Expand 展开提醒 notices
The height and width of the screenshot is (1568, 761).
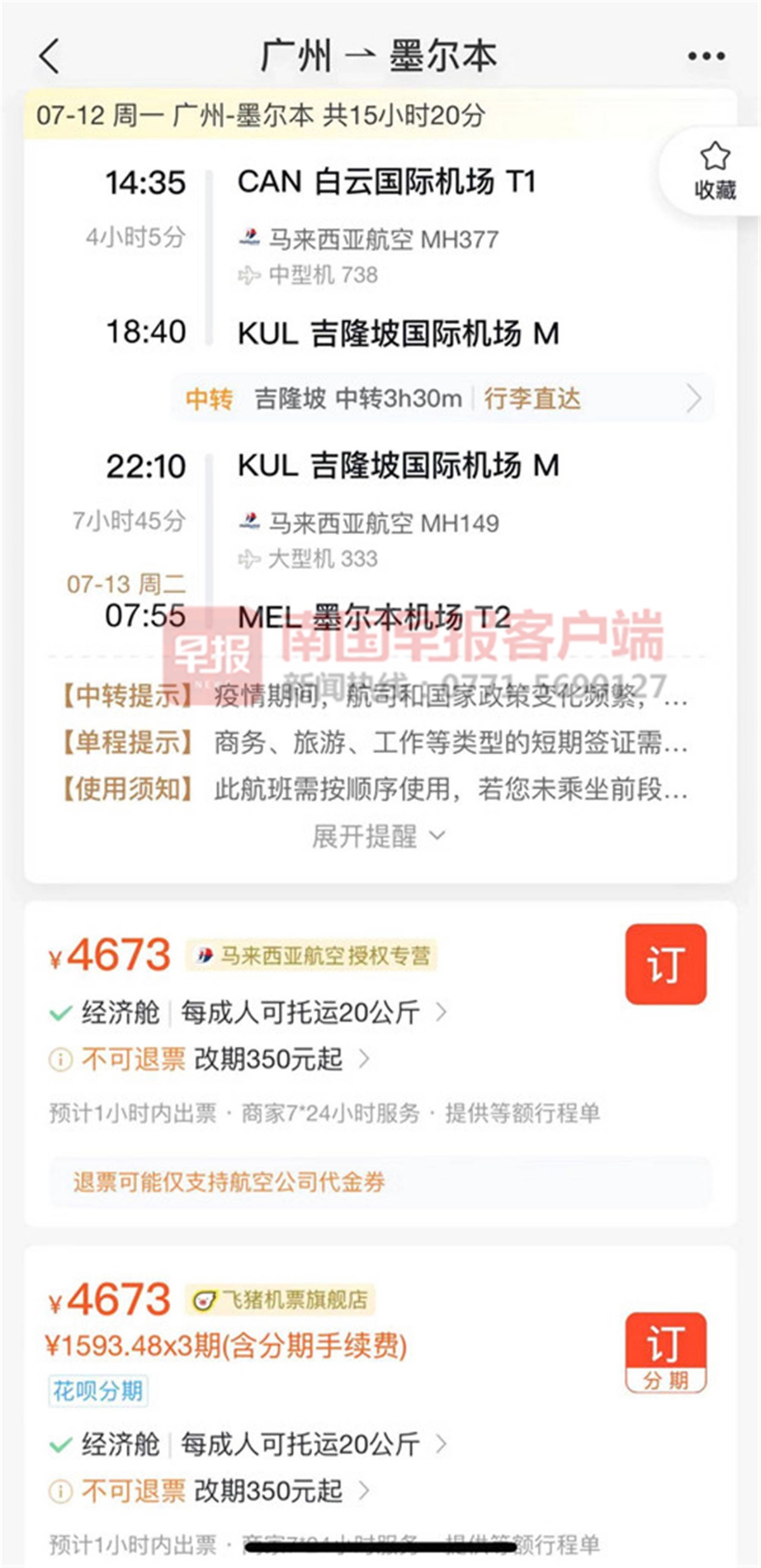point(379,836)
